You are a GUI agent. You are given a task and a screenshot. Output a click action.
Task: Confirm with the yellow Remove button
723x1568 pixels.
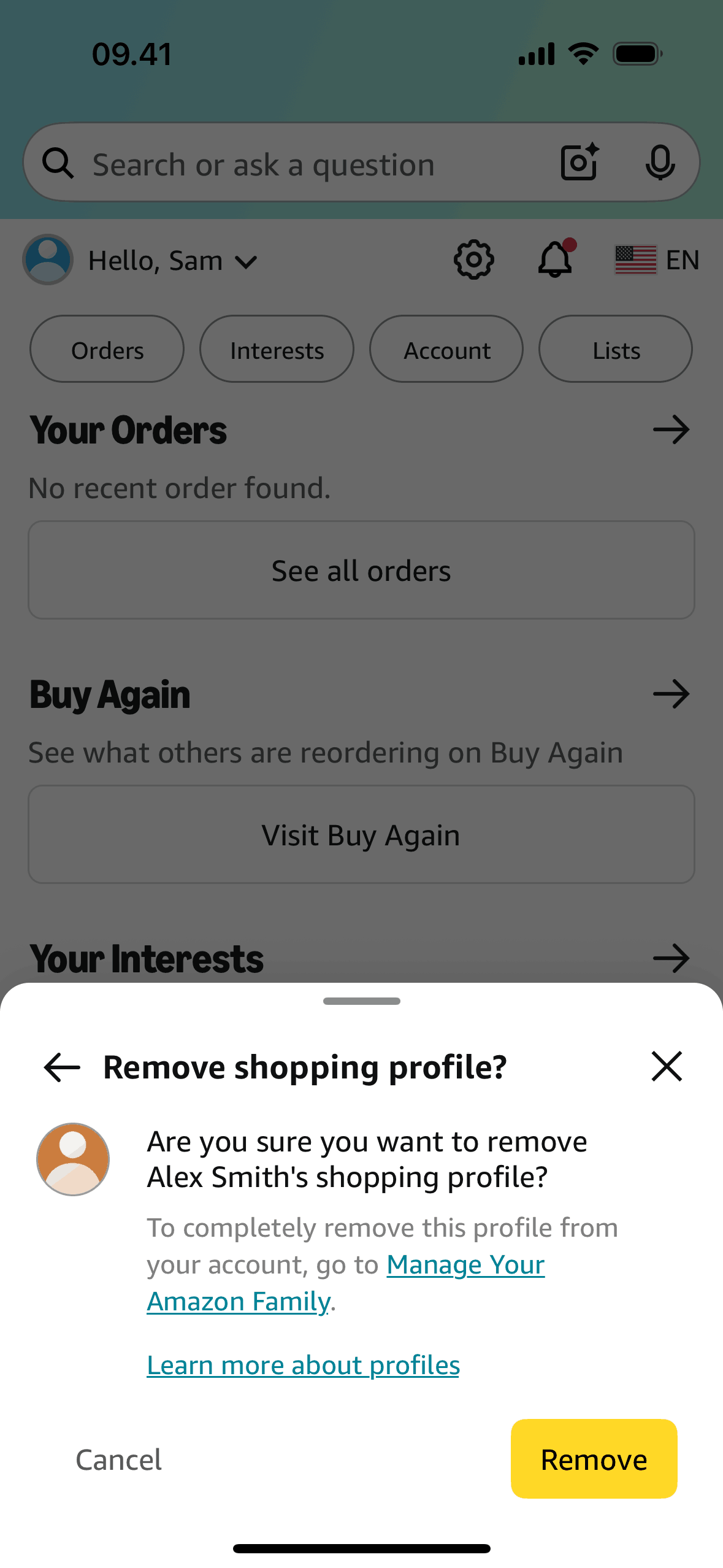pos(593,1459)
